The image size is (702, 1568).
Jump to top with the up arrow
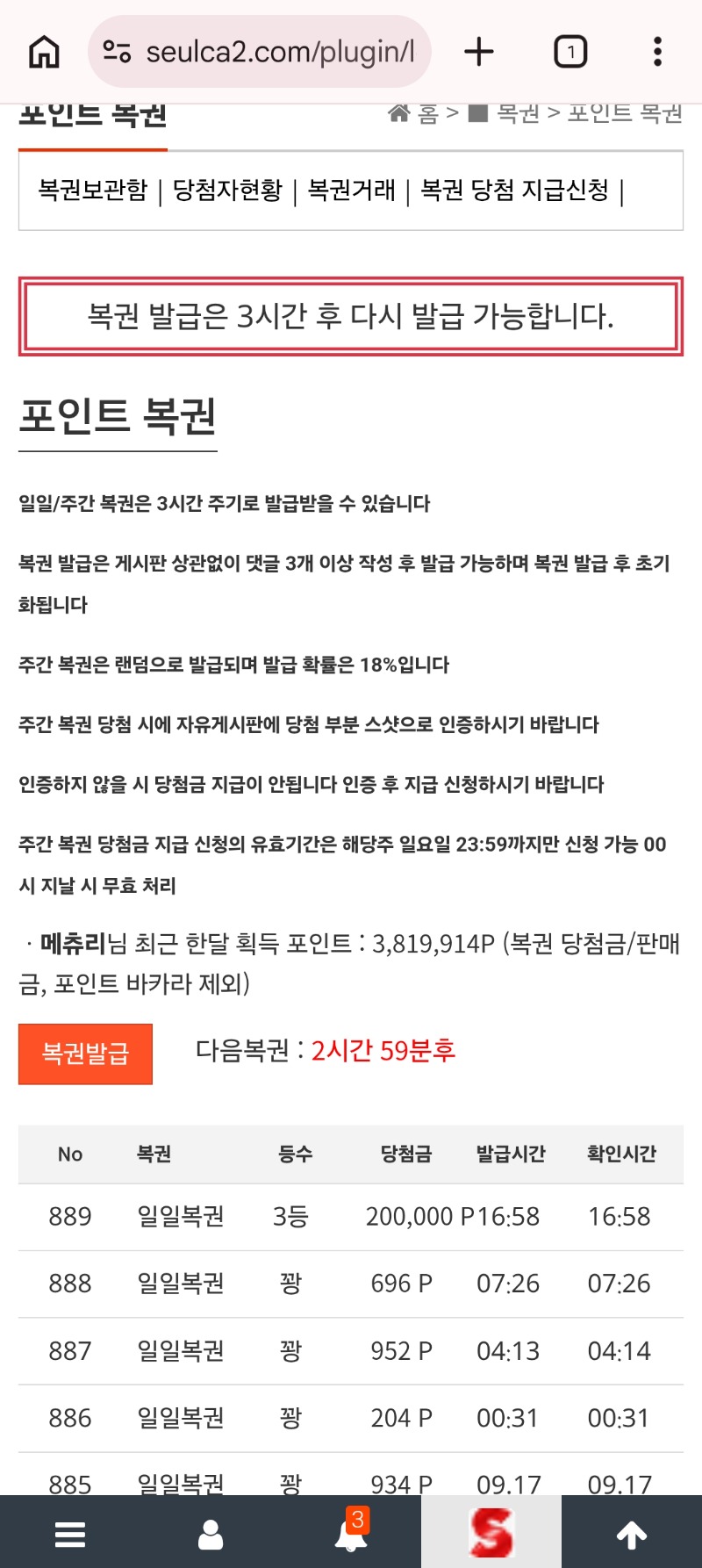click(x=632, y=1535)
